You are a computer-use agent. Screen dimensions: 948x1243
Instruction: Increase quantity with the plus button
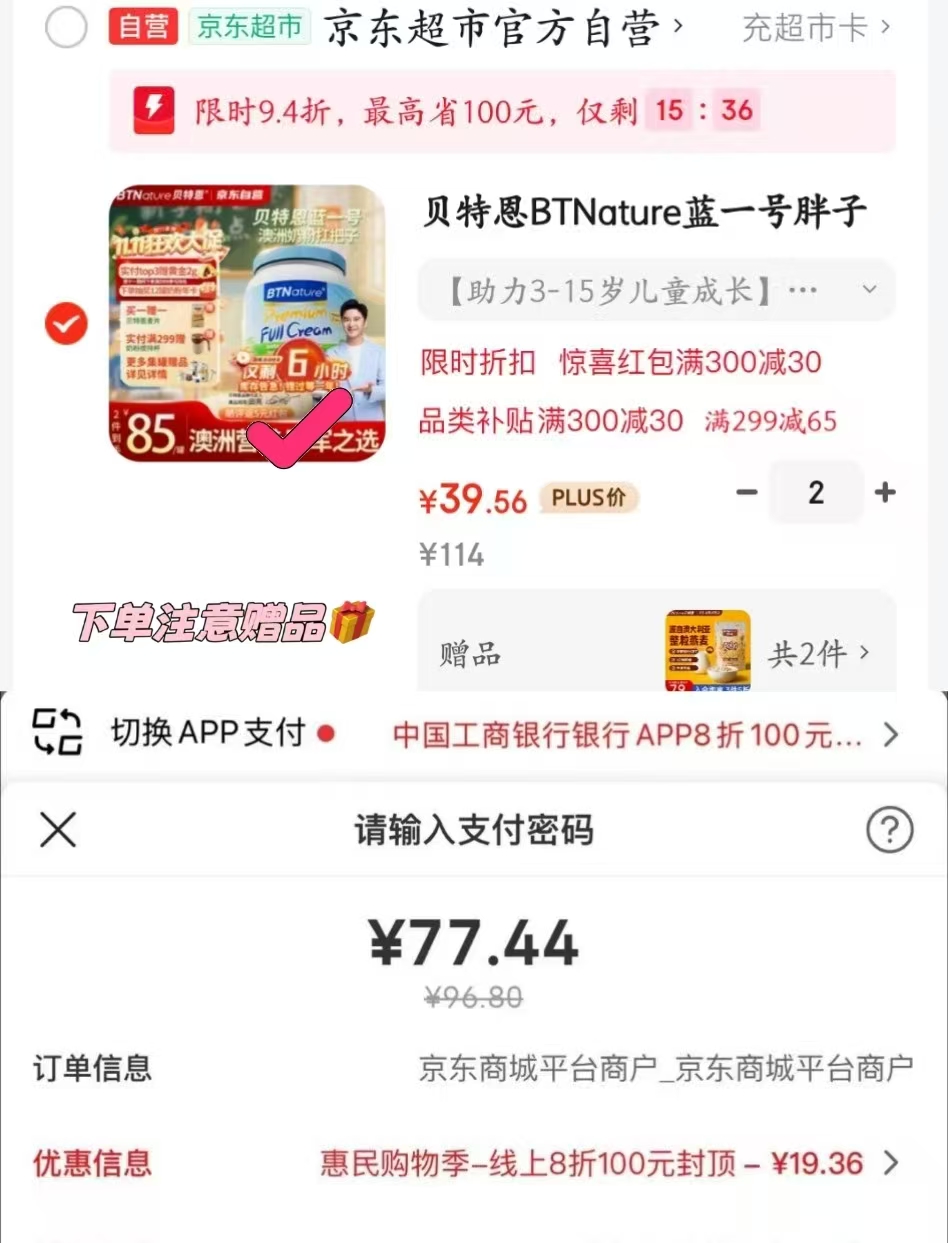click(884, 492)
